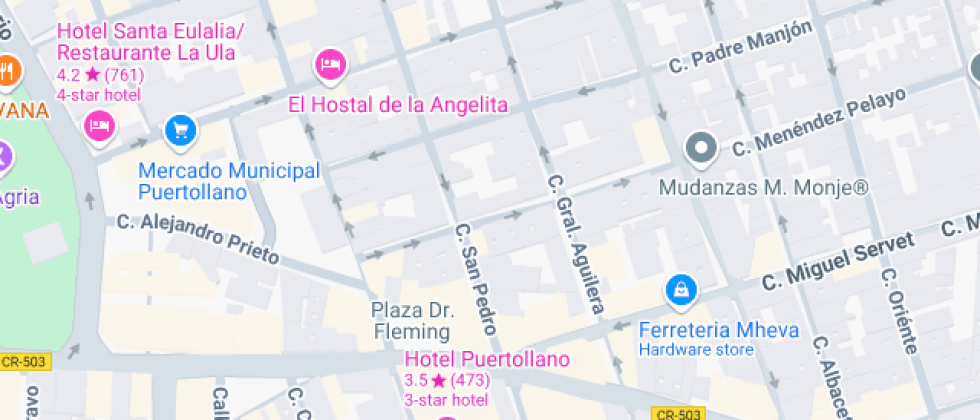The image size is (980, 420).
Task: Tap the Mudanzas M. Monje location pin
Action: click(x=701, y=149)
